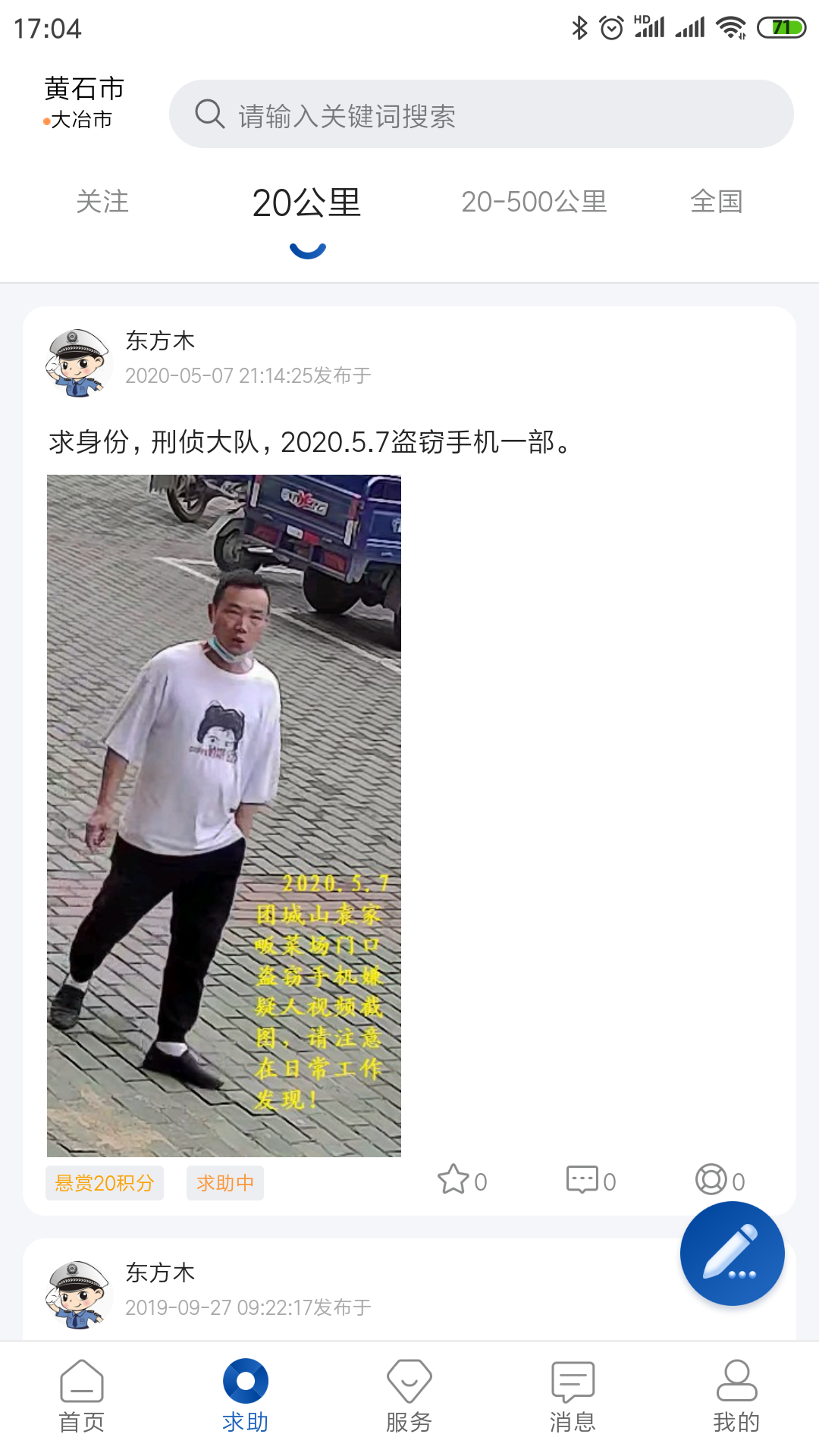Open the suspect photo in the 2020-05-07 post
Image resolution: width=819 pixels, height=1456 pixels.
(224, 815)
